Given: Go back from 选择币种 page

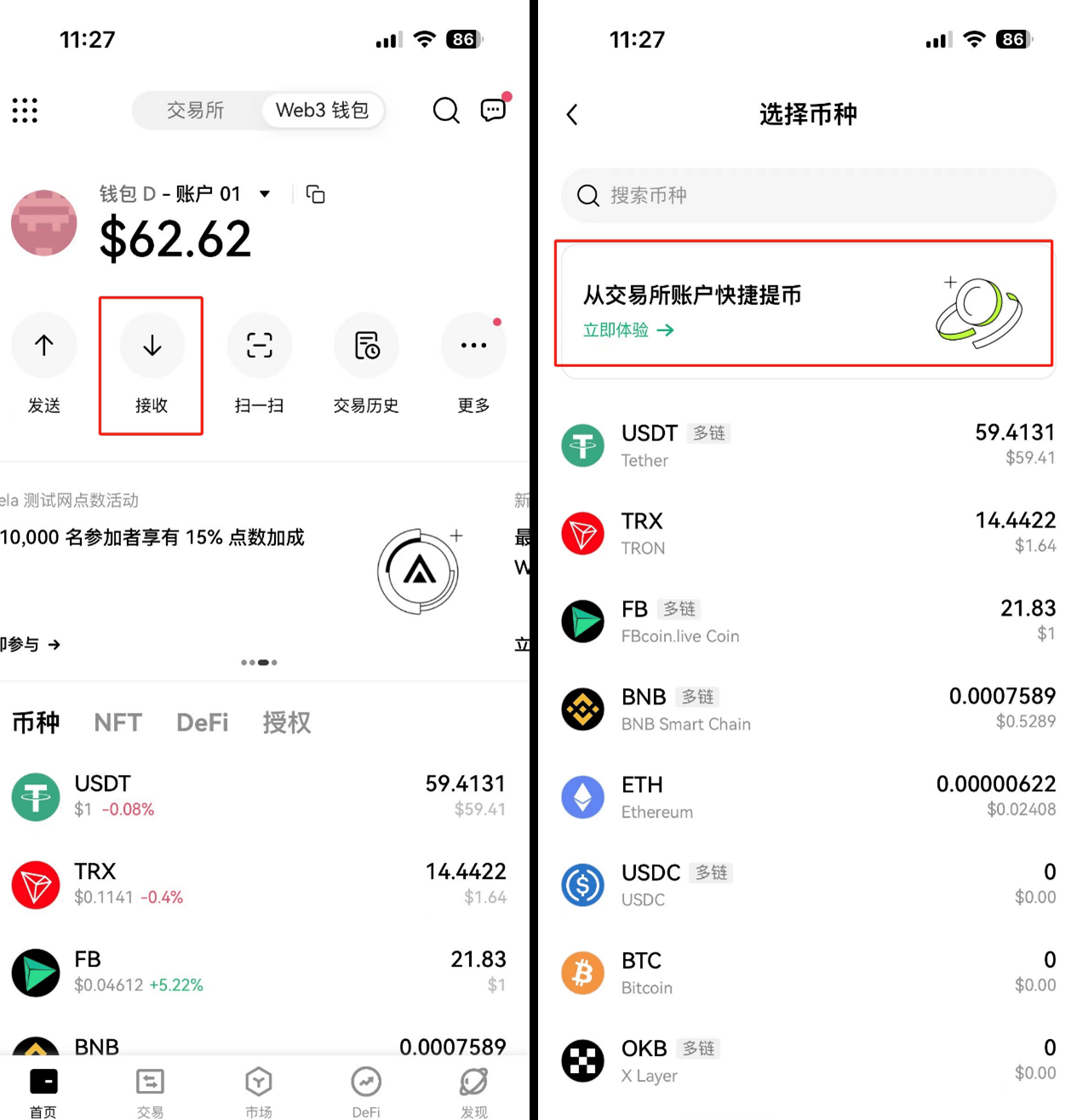Looking at the screenshot, I should (x=572, y=115).
